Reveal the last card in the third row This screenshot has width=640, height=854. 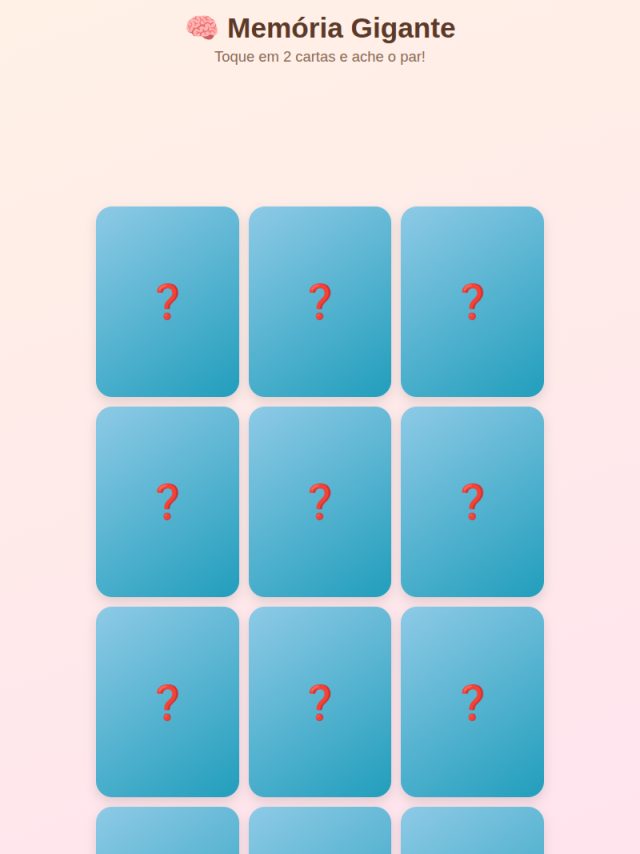pyautogui.click(x=472, y=702)
